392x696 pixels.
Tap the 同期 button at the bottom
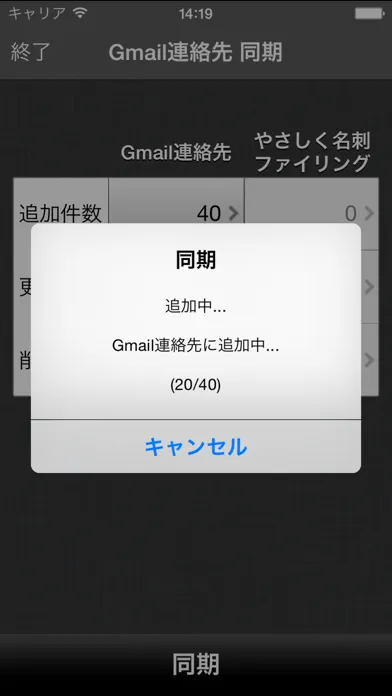[196, 664]
